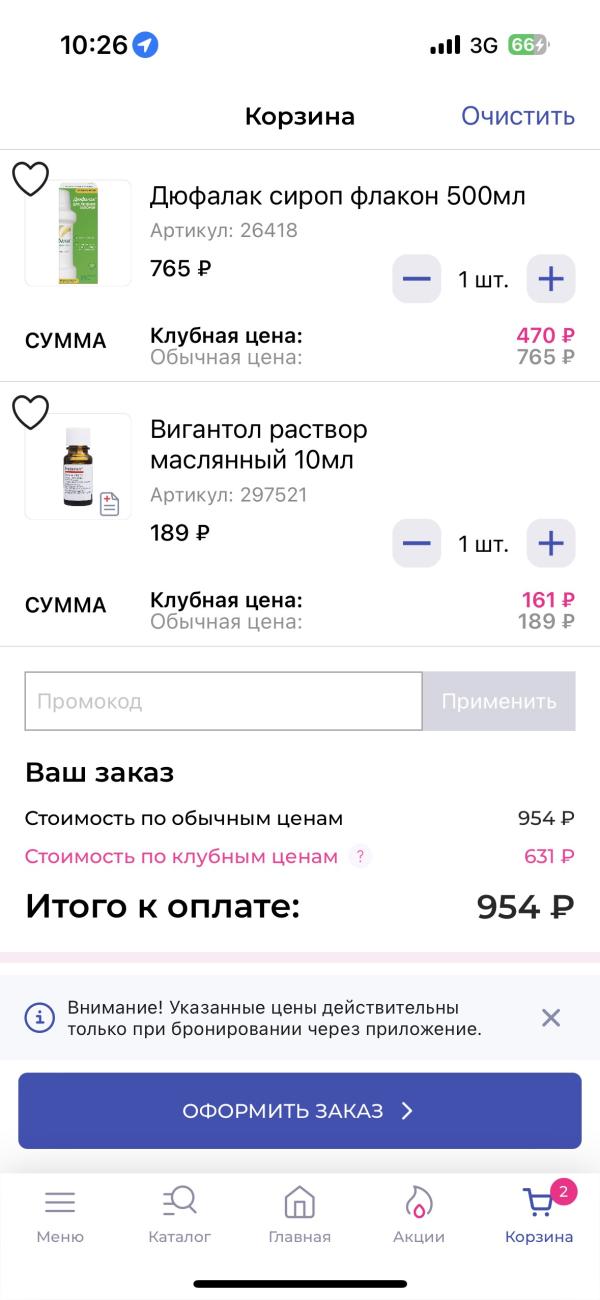Open Вигантол раствор product image
The height and width of the screenshot is (1300, 600).
click(x=78, y=467)
